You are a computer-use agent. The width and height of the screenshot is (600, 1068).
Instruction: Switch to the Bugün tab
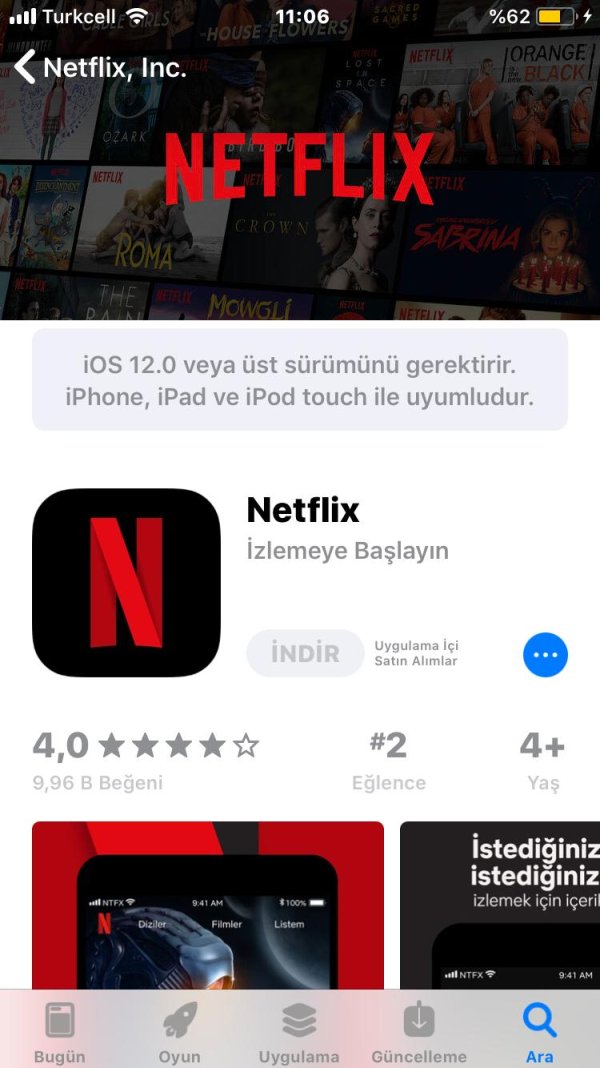tap(60, 1032)
